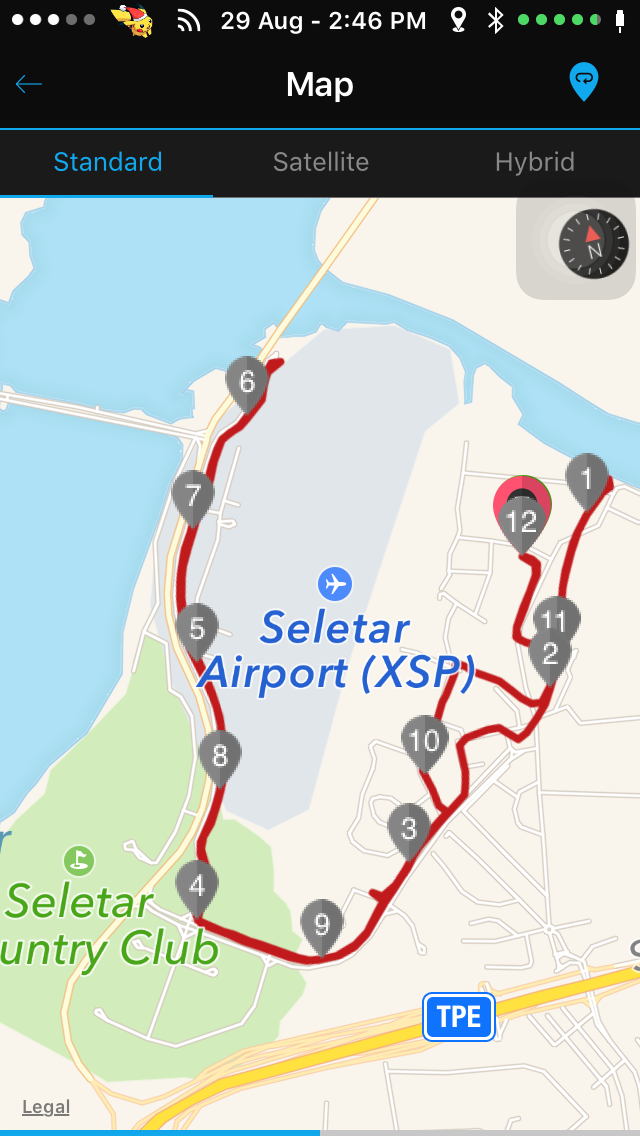Tap route marker 1
The height and width of the screenshot is (1136, 640).
pos(587,479)
